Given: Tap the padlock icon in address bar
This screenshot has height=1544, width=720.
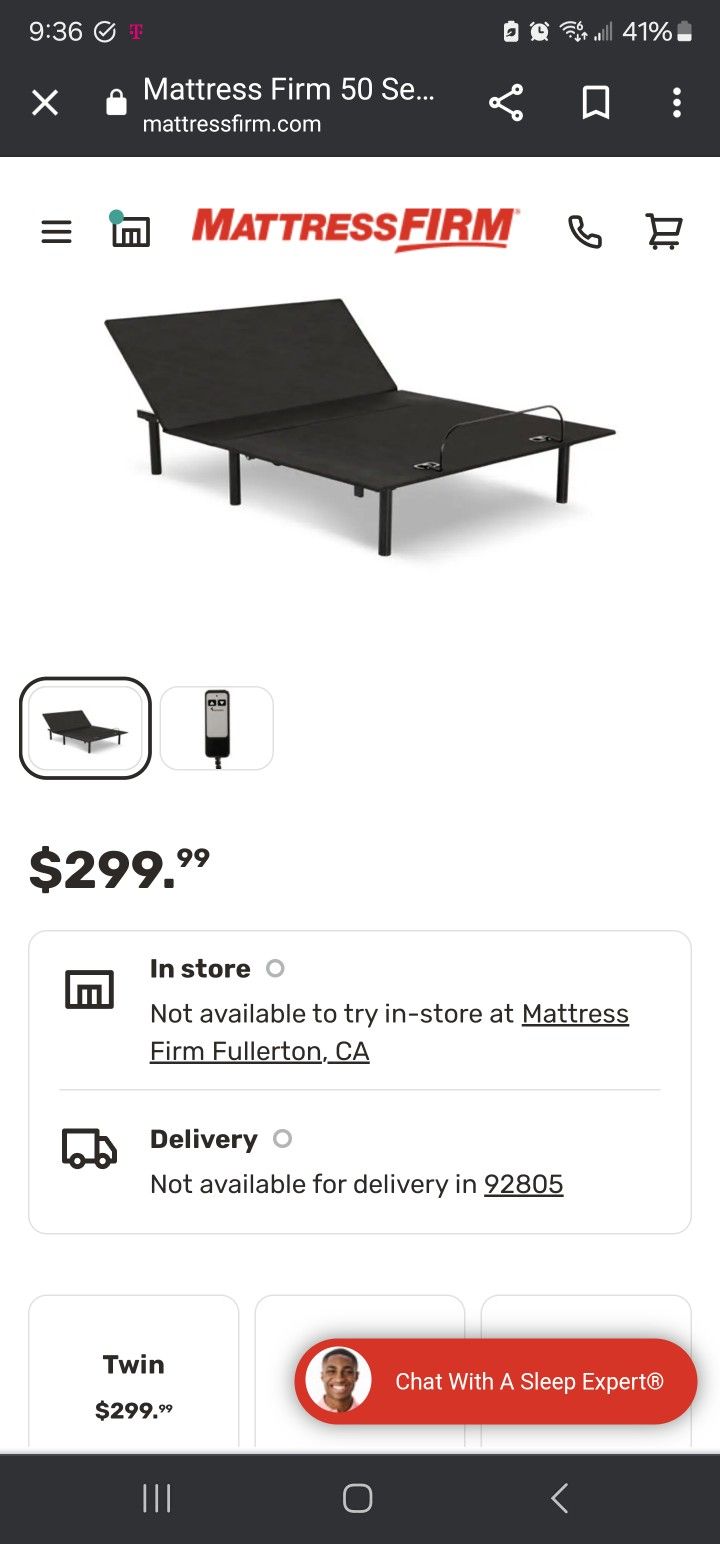Looking at the screenshot, I should pyautogui.click(x=116, y=102).
